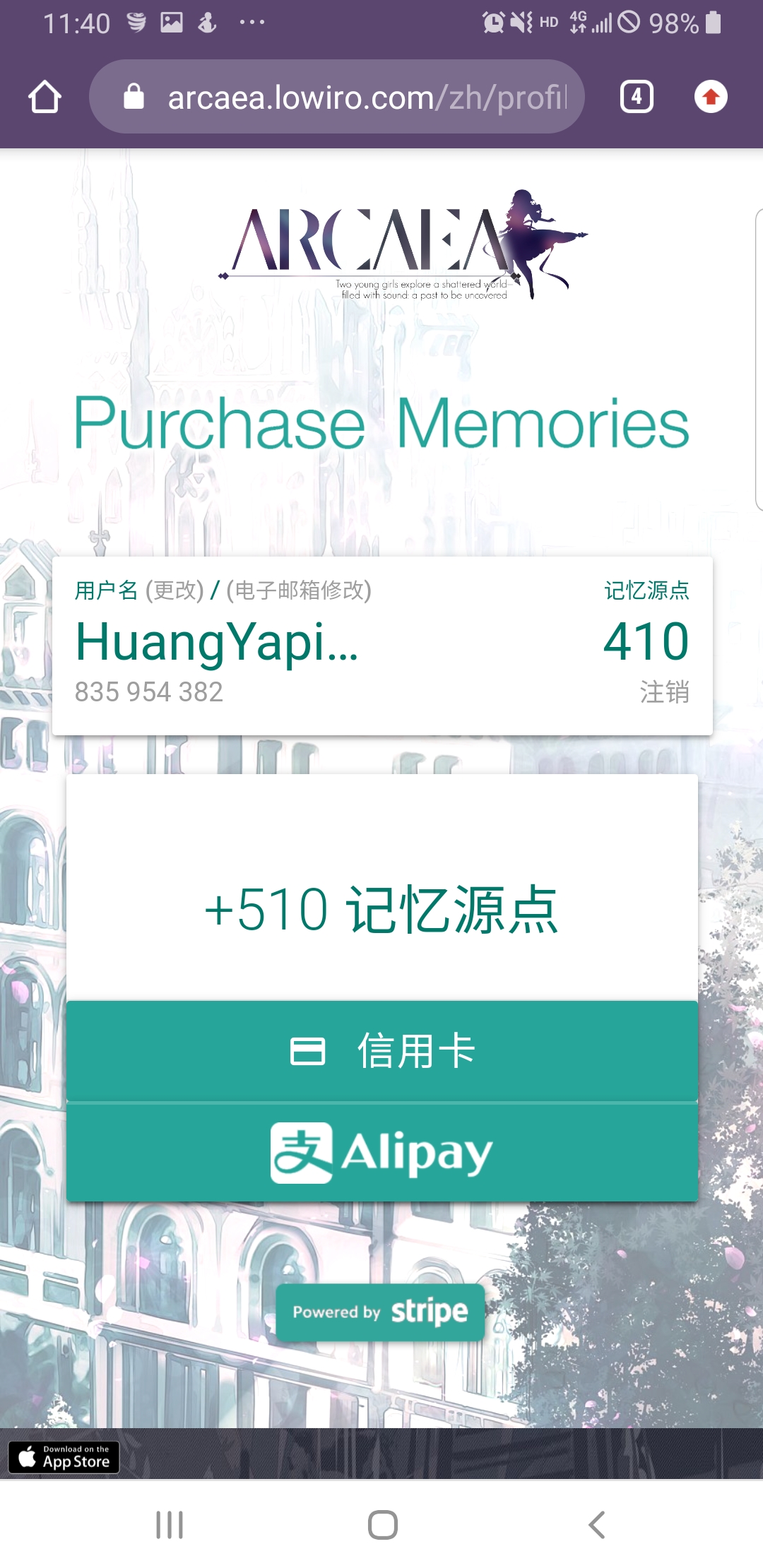The image size is (763, 1568).
Task: Tap 更改 to change the username
Action: tap(175, 590)
